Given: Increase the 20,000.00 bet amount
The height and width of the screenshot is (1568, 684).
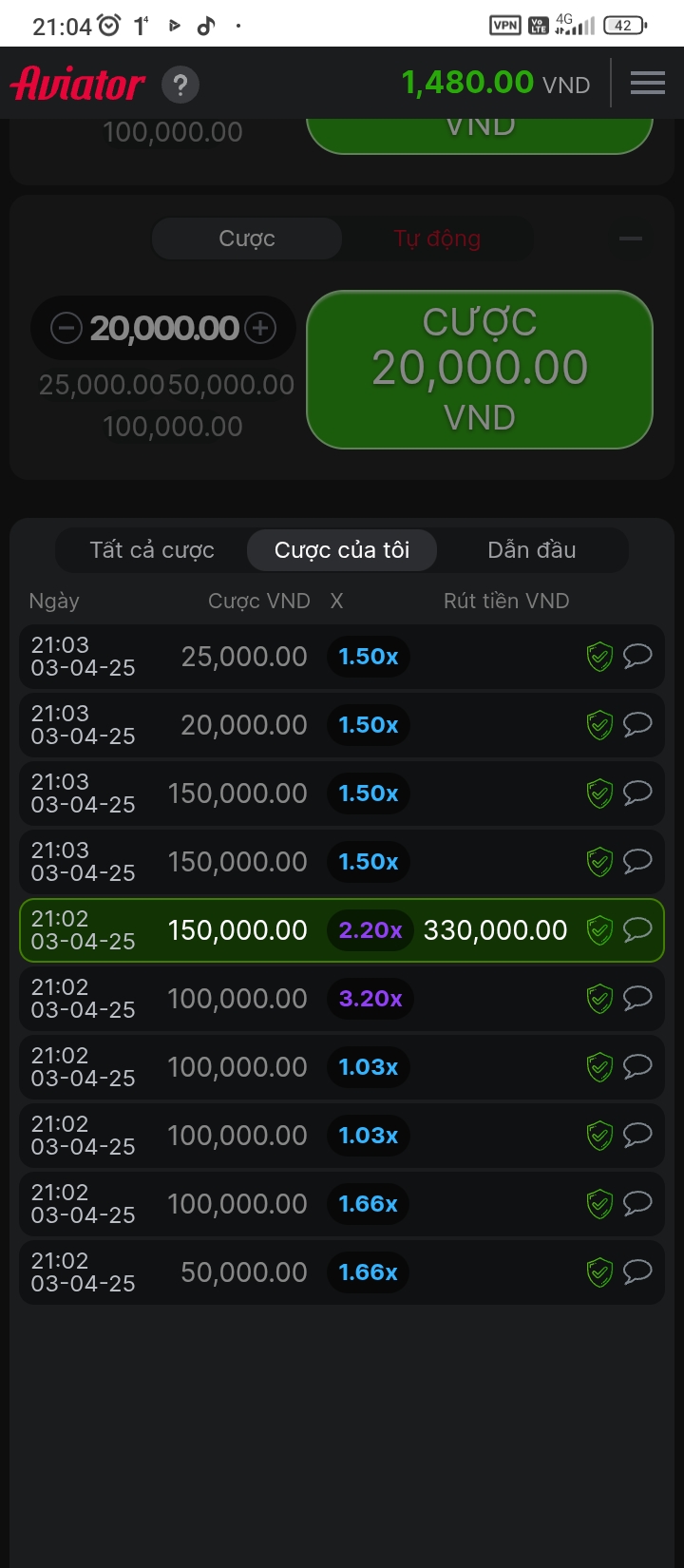Looking at the screenshot, I should click(260, 329).
